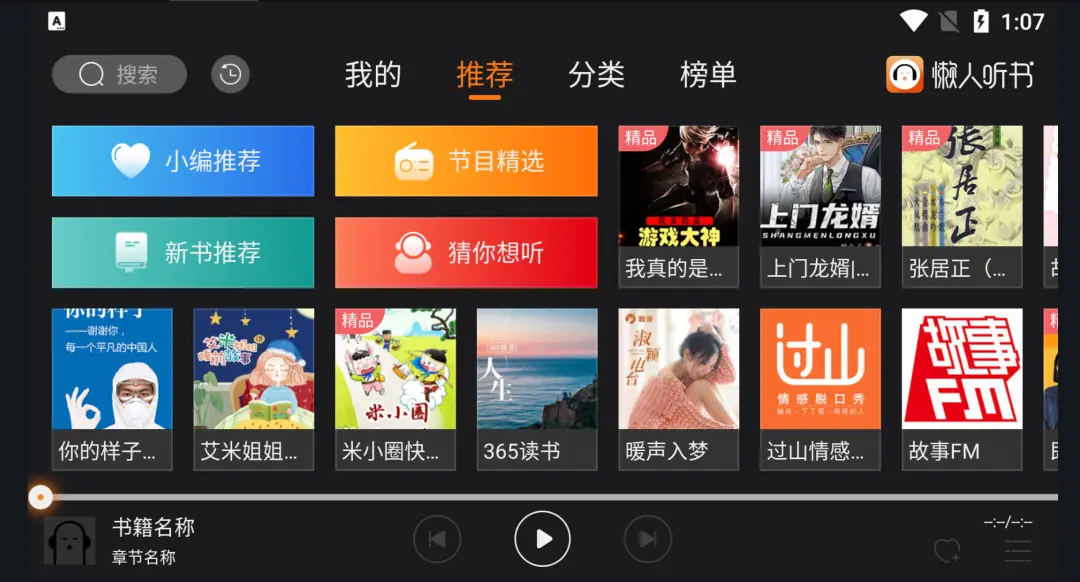1080x582 pixels.
Task: Open the 故事FM program
Action: click(961, 388)
